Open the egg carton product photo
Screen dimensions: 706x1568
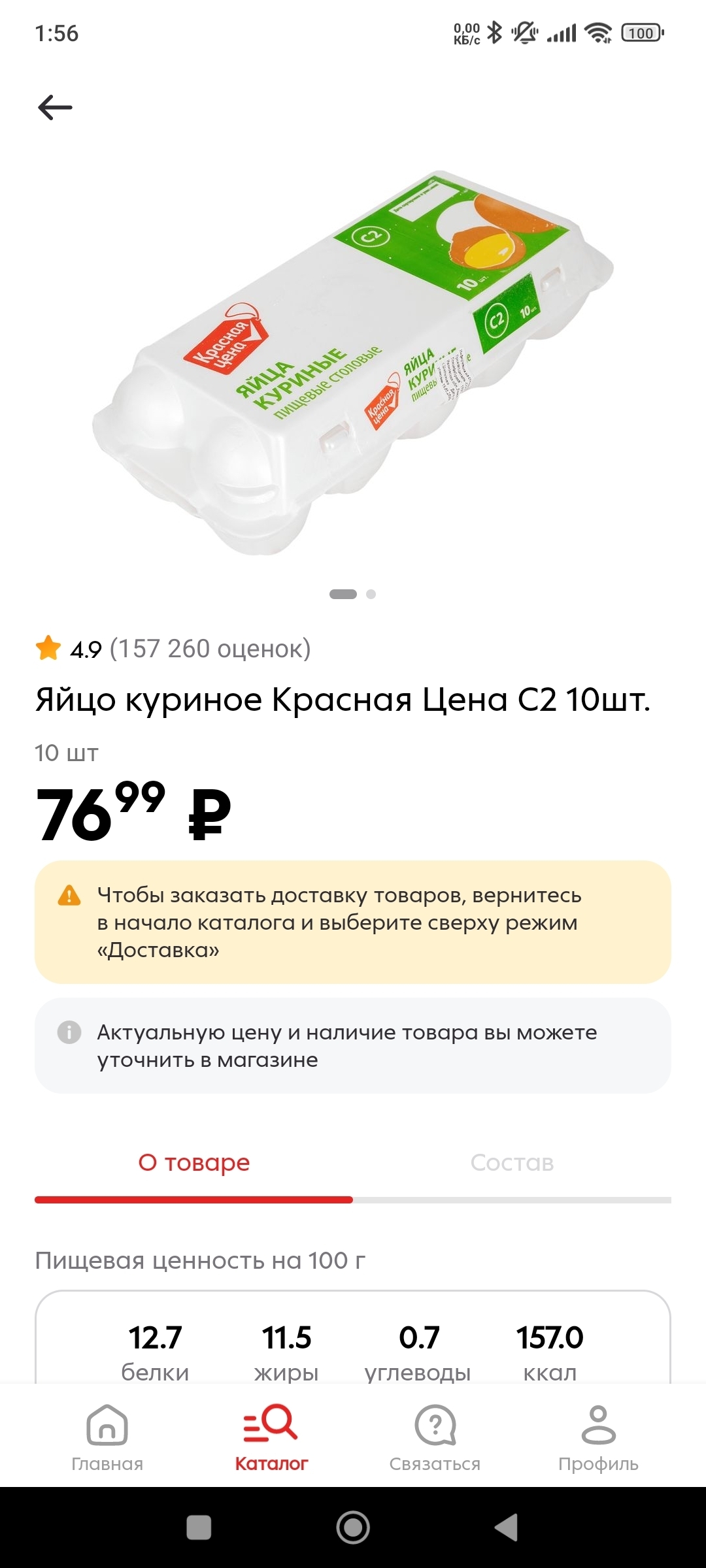pyautogui.click(x=353, y=363)
